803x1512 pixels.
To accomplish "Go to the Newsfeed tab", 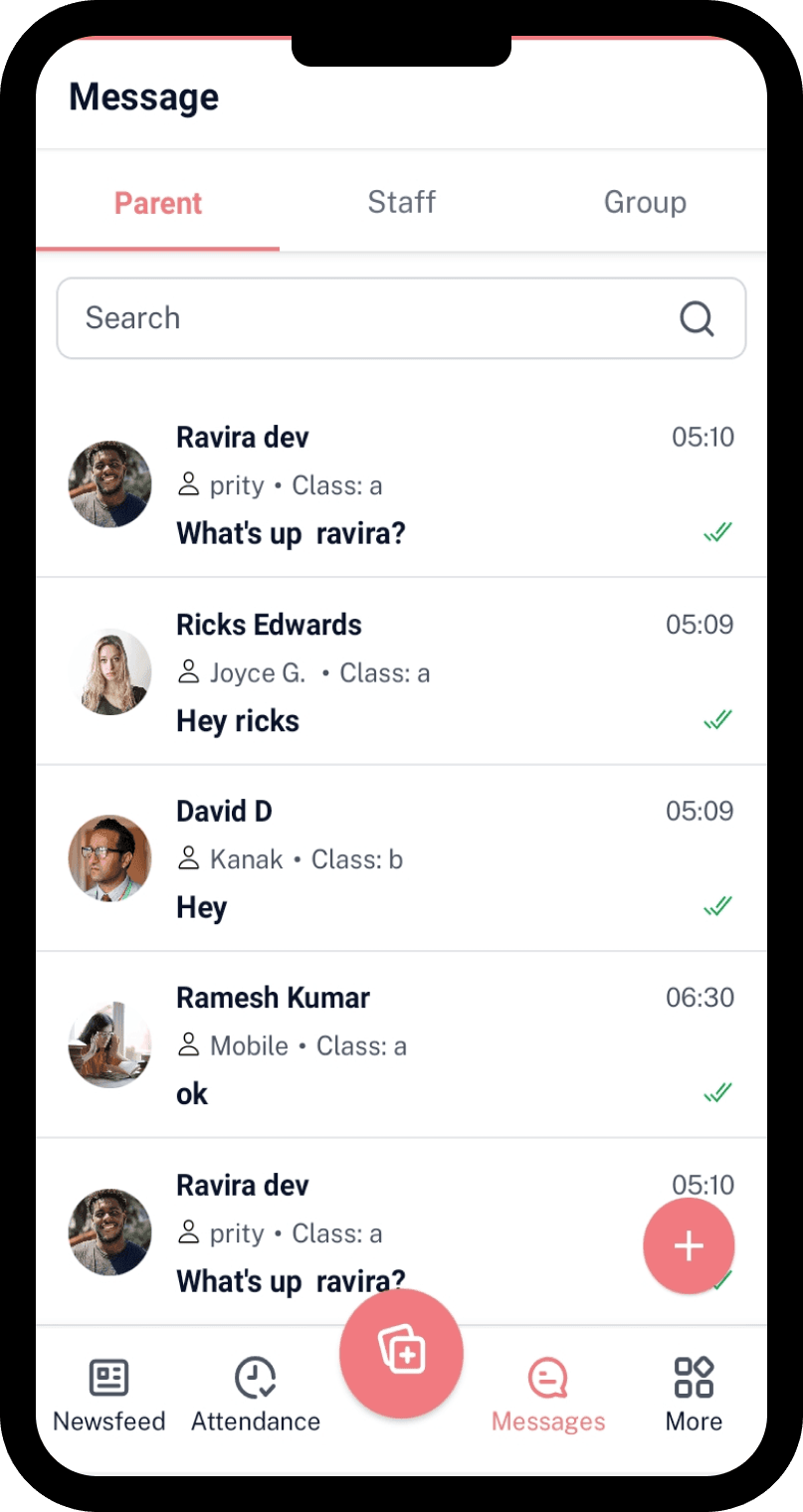I will pos(109,1395).
